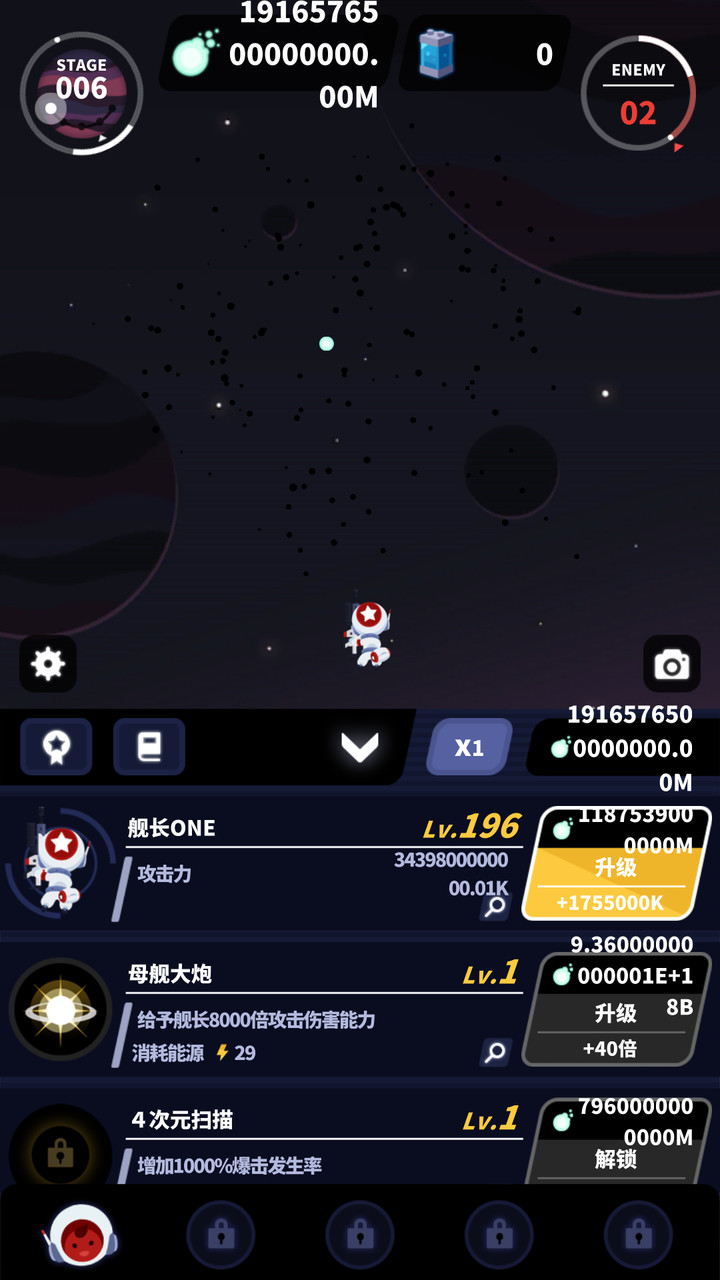The width and height of the screenshot is (720, 1280).
Task: Open the Enemy counter dial
Action: [638, 94]
